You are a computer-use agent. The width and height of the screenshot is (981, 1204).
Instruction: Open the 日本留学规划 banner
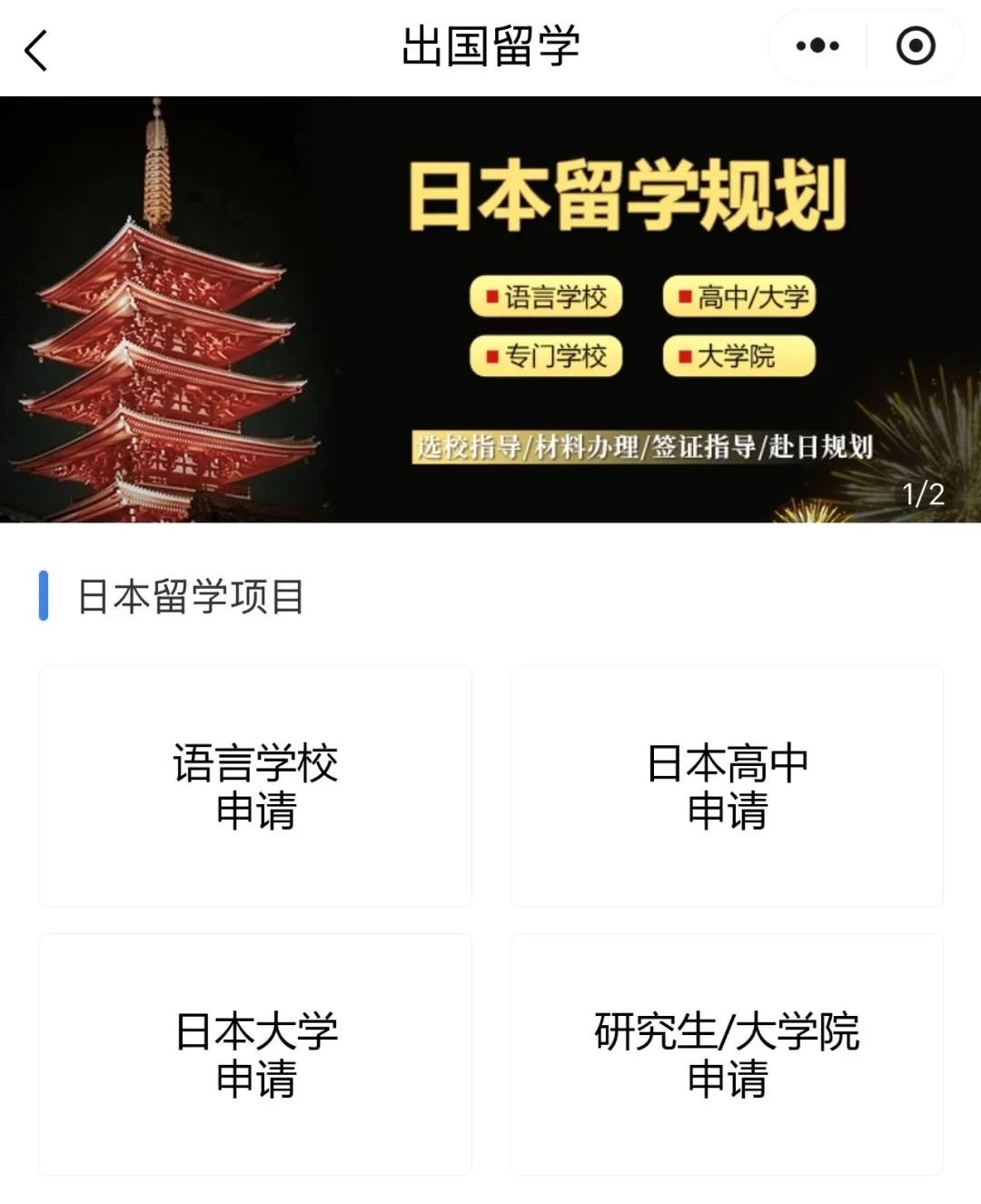pos(490,309)
